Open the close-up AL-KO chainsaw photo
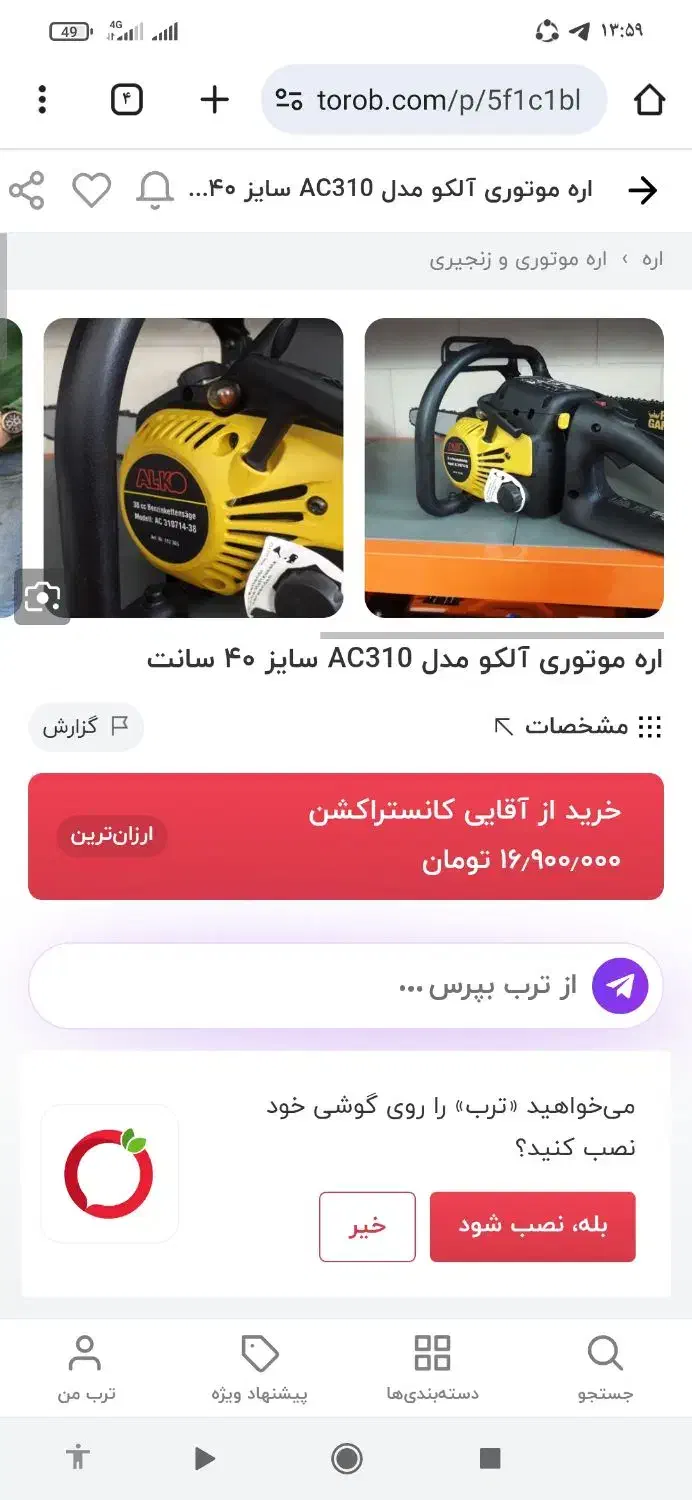Image resolution: width=692 pixels, height=1500 pixels. [193, 467]
